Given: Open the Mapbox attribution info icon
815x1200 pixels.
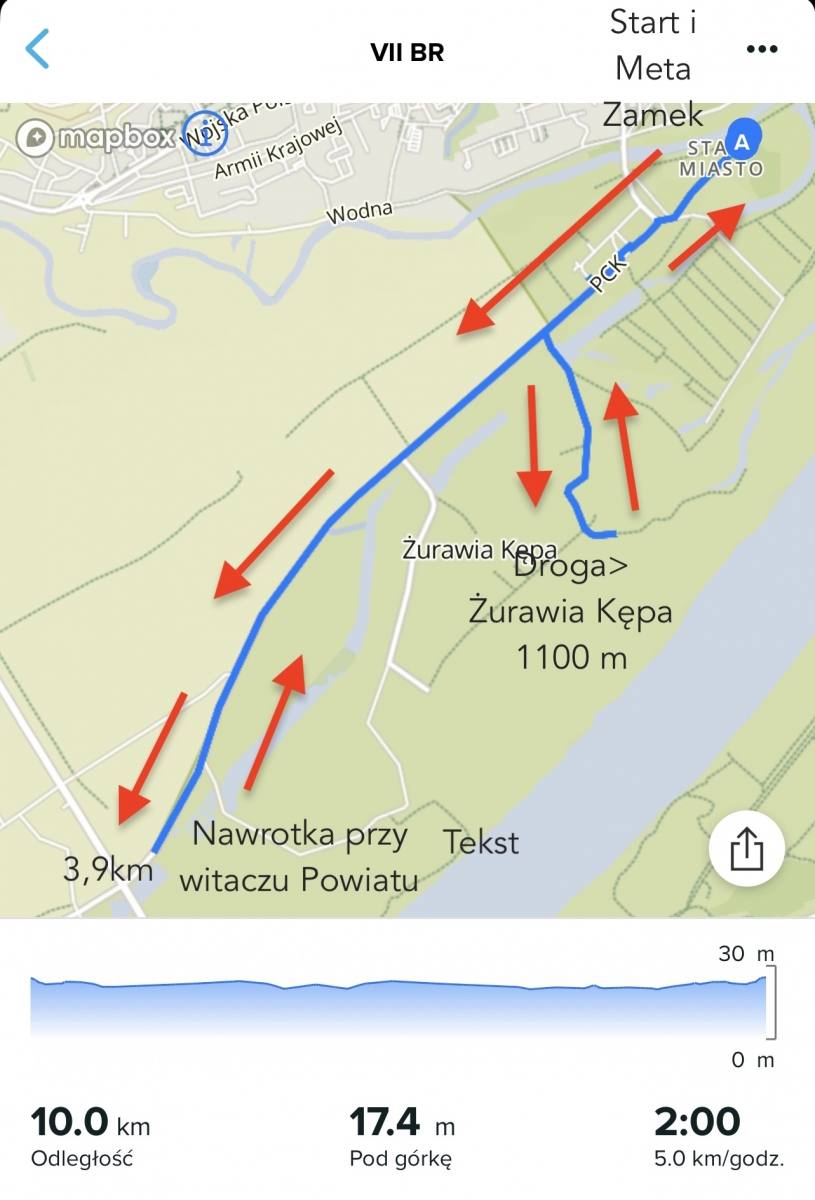Looking at the screenshot, I should pyautogui.click(x=207, y=133).
